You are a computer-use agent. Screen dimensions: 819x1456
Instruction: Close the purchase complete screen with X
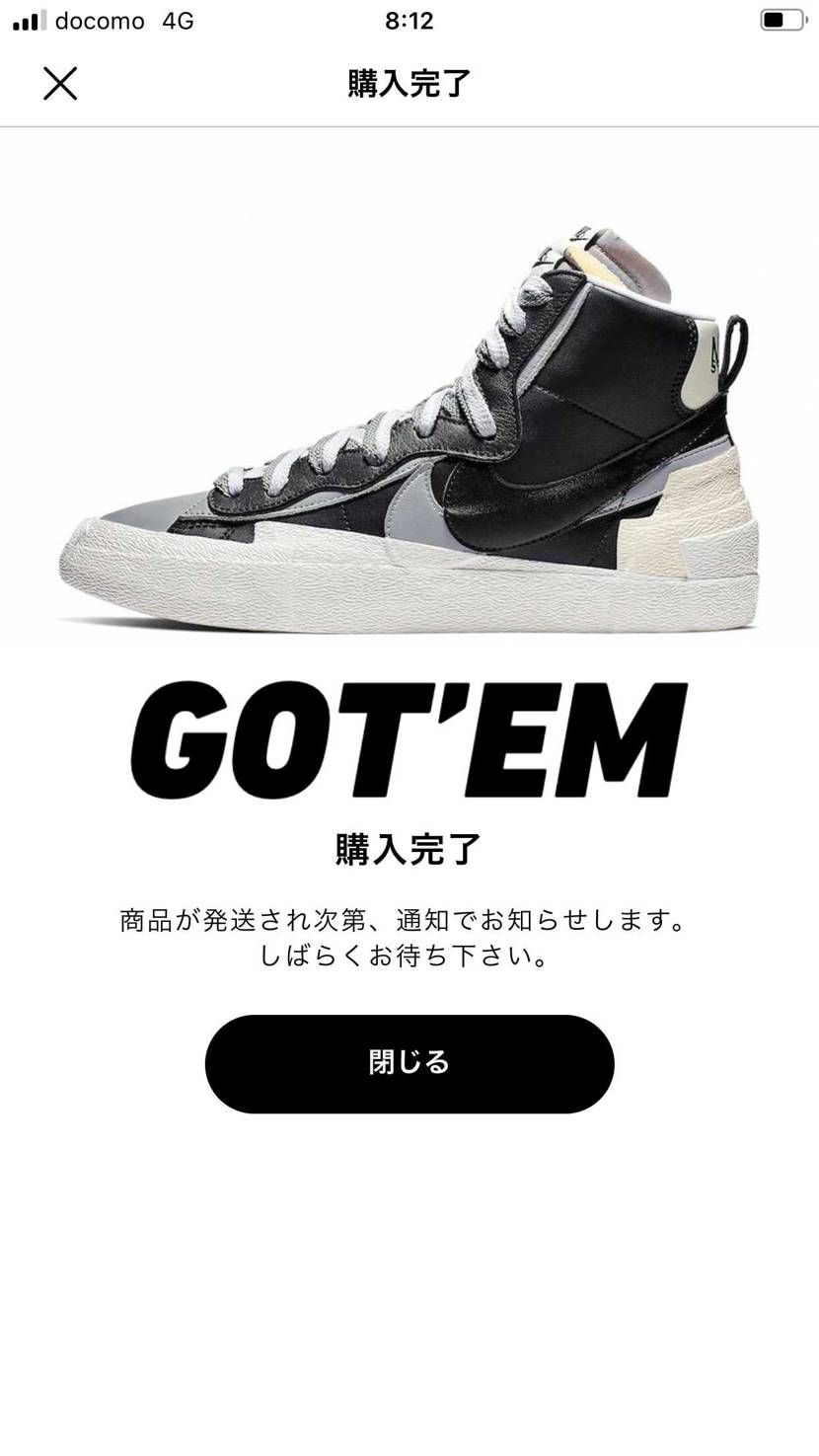pyautogui.click(x=60, y=84)
